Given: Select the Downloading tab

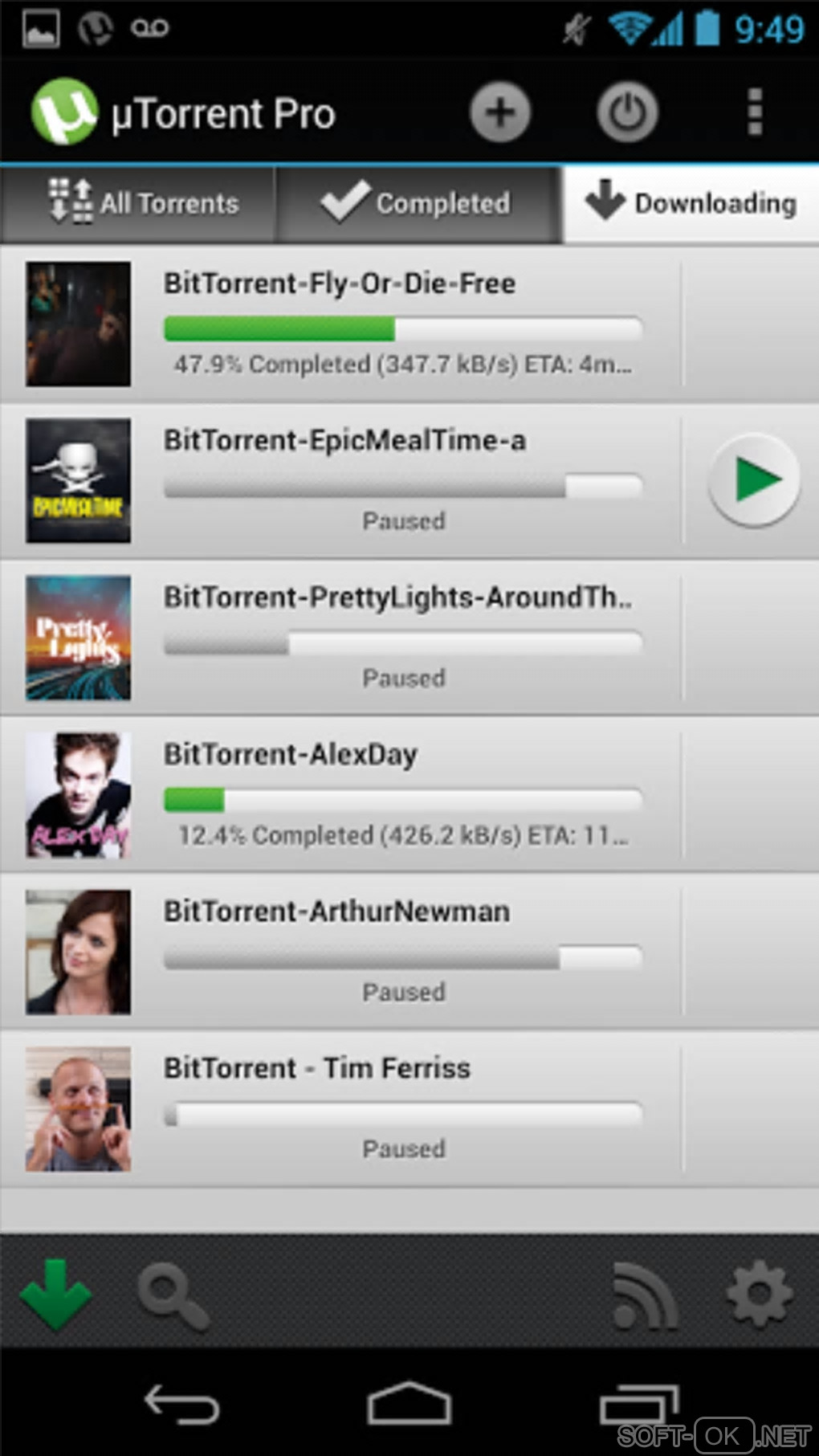Looking at the screenshot, I should 691,203.
